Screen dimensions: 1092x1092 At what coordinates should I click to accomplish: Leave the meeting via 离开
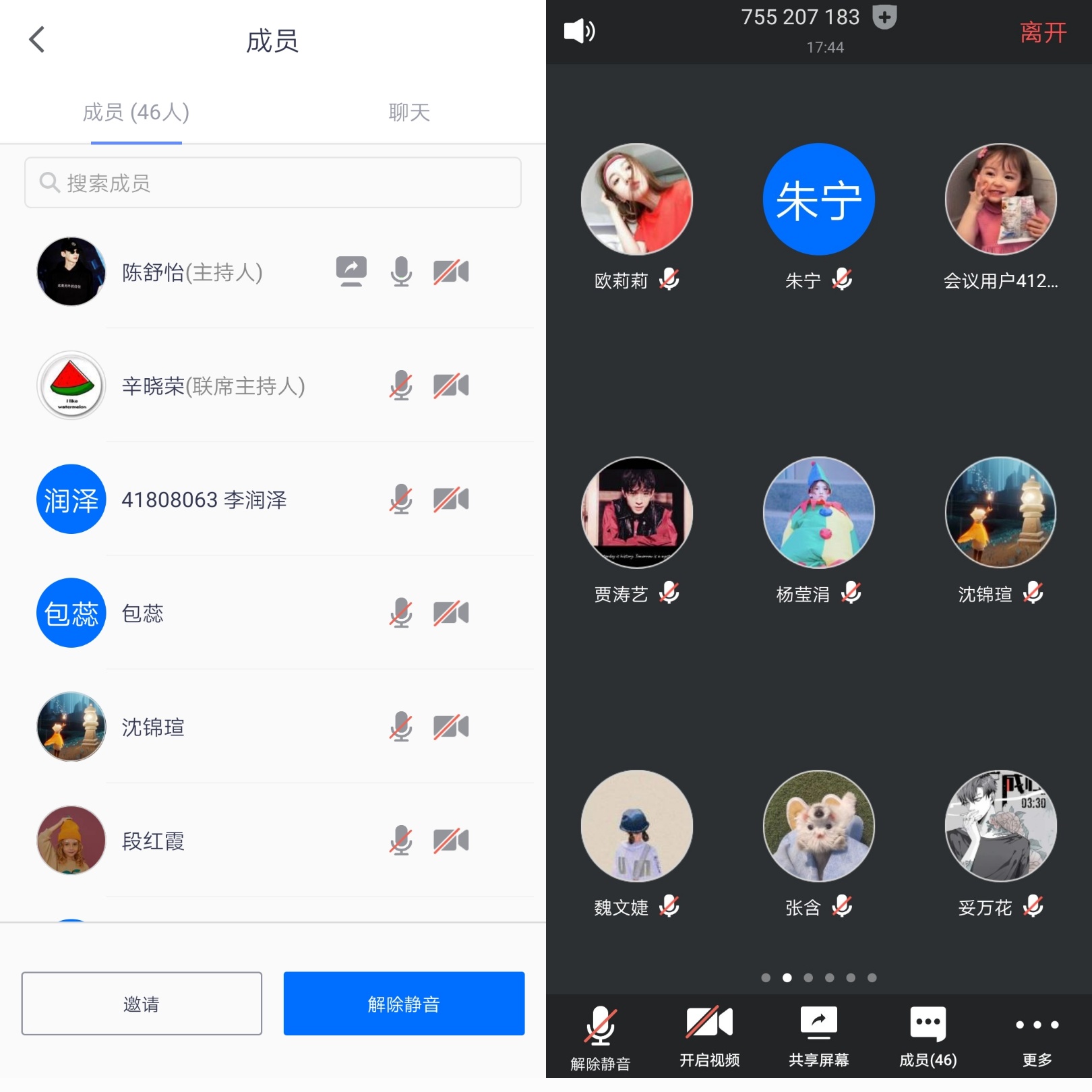[1042, 32]
